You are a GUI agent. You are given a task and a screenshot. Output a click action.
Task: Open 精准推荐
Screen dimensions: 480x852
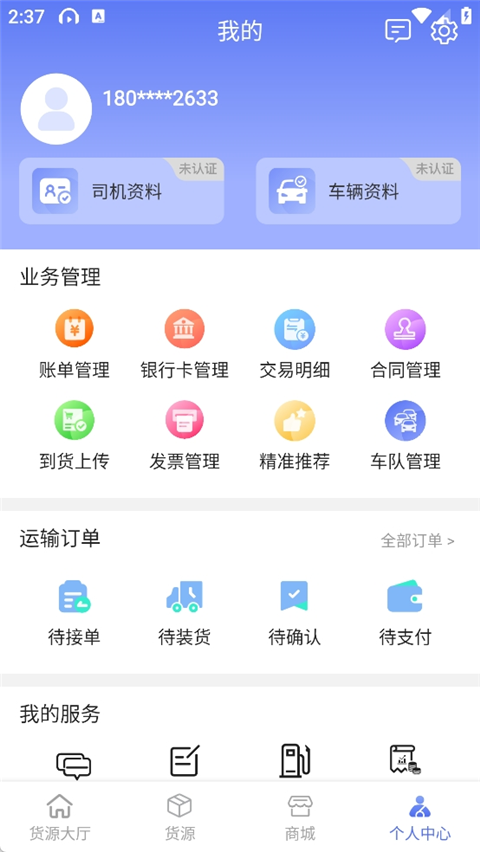pos(294,435)
